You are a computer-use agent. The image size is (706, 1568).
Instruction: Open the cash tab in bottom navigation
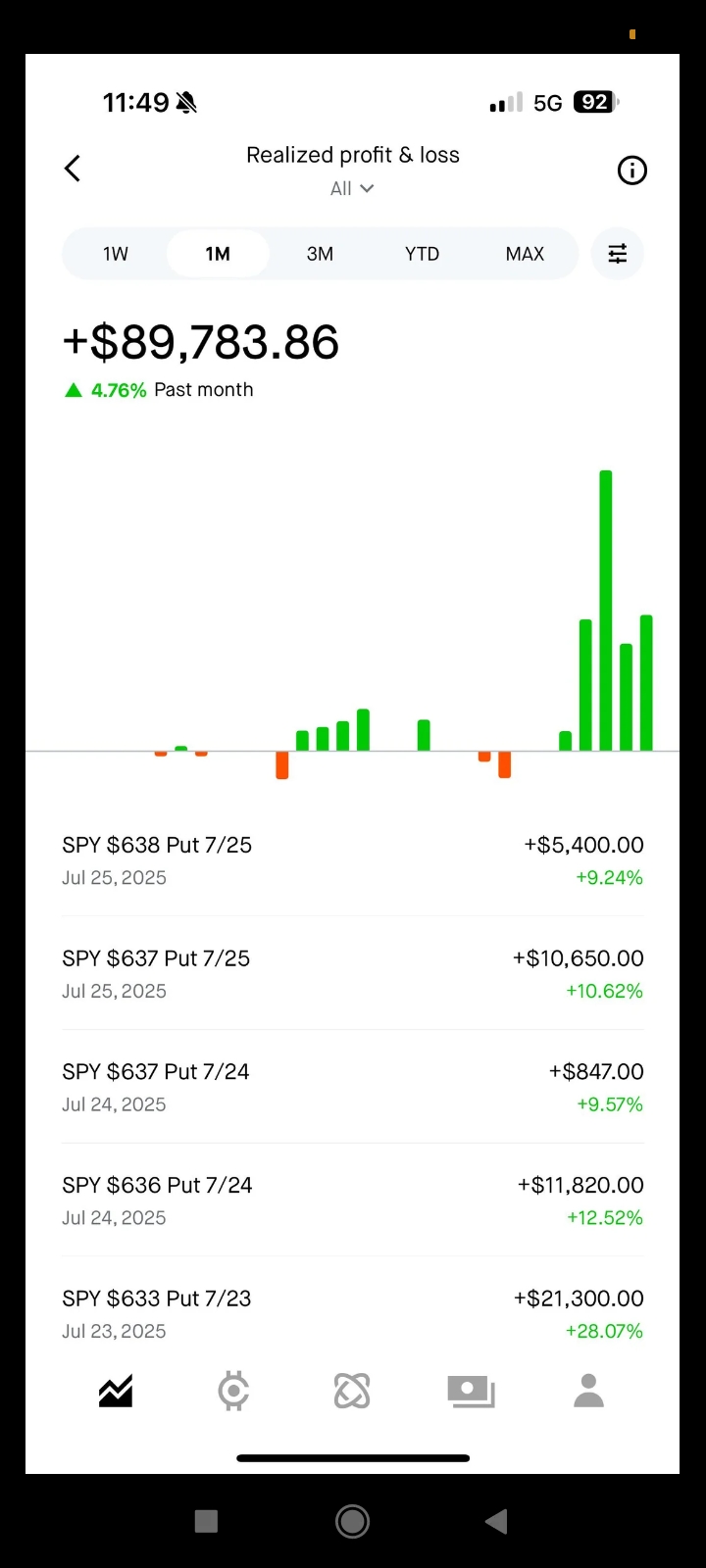click(471, 1391)
